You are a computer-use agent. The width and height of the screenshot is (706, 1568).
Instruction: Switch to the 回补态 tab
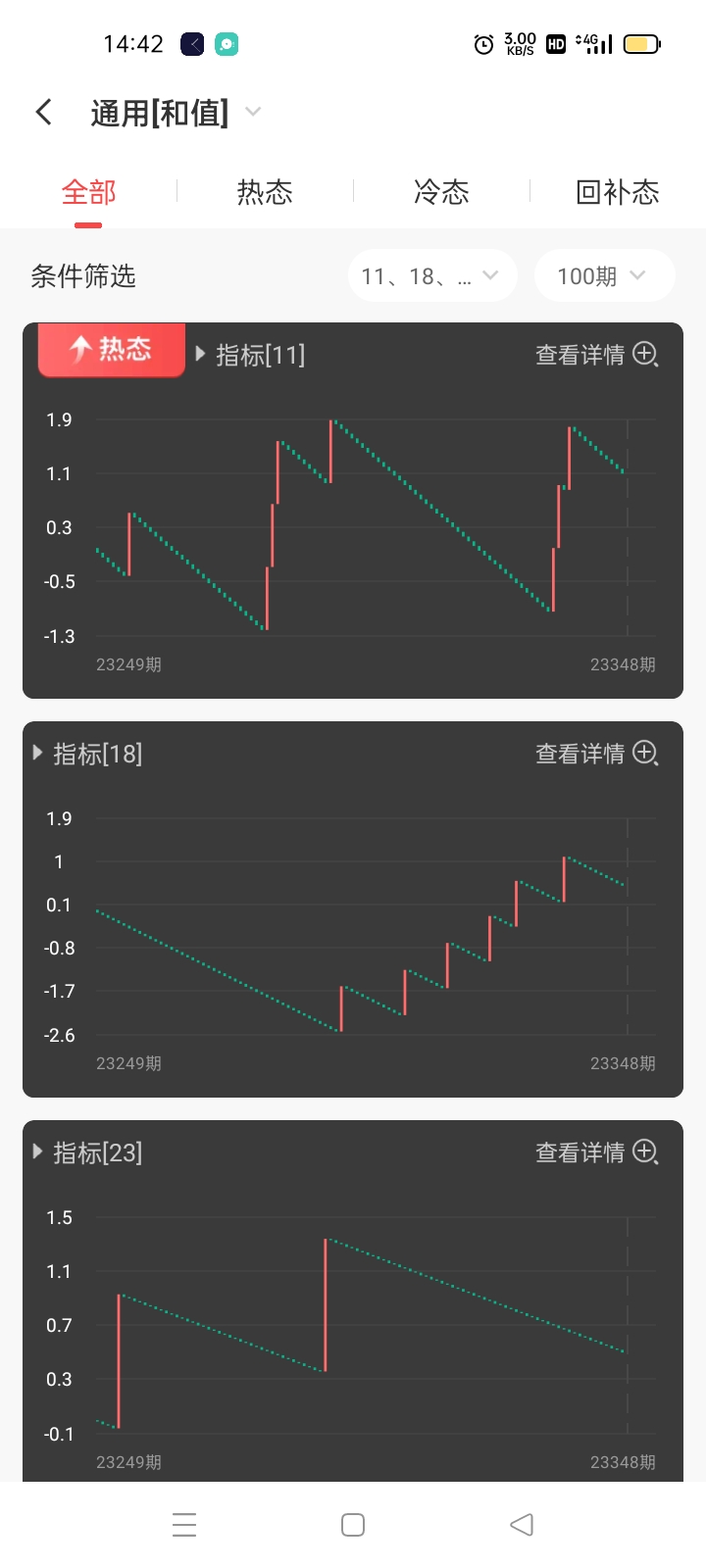617,193
